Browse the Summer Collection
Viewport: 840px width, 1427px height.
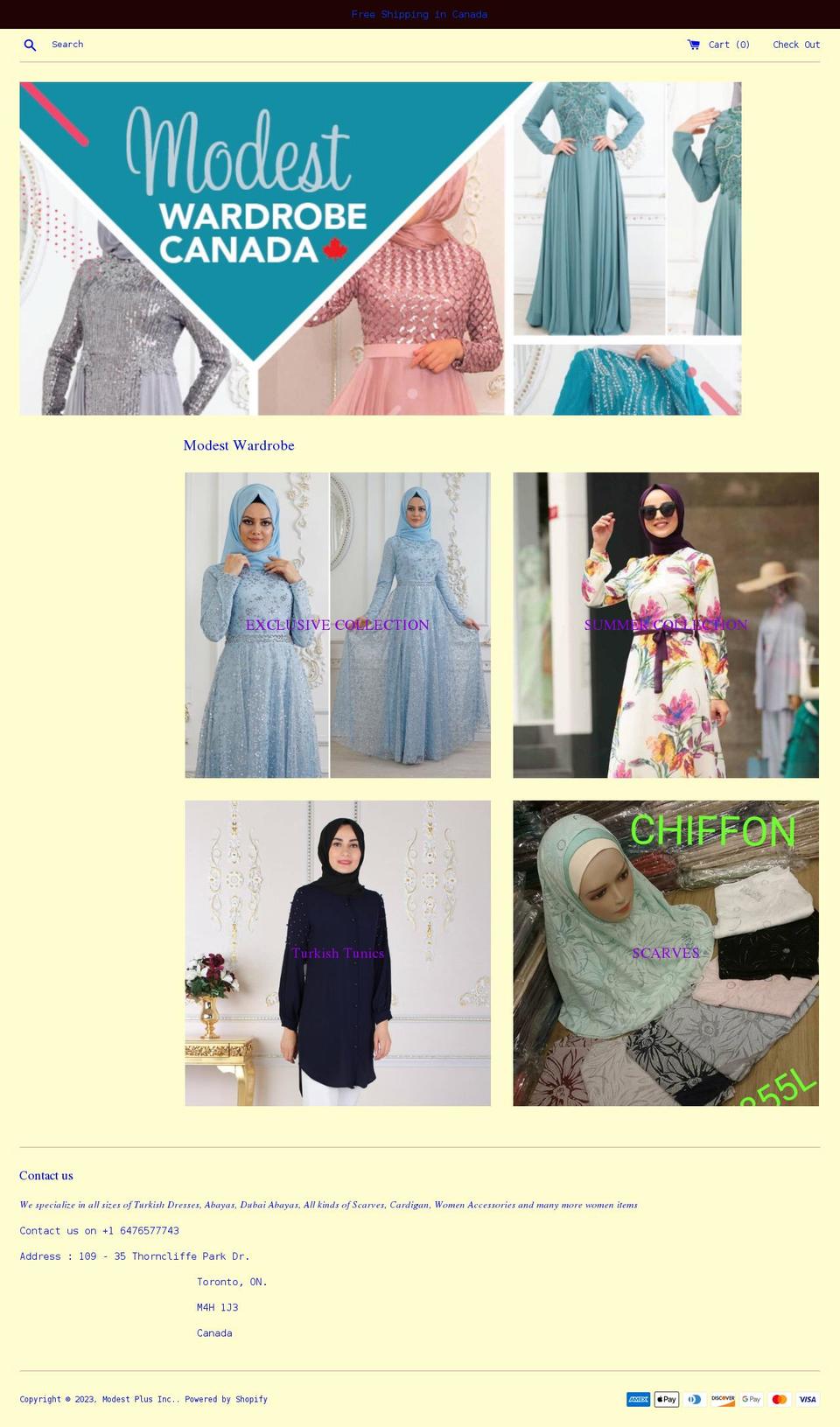click(666, 625)
